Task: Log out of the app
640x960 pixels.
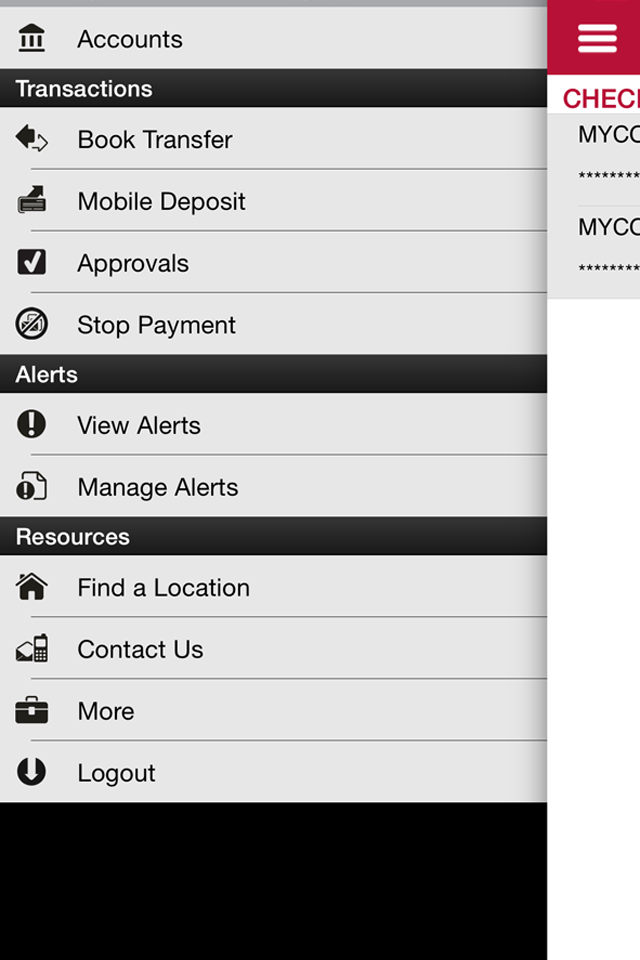Action: click(273, 771)
